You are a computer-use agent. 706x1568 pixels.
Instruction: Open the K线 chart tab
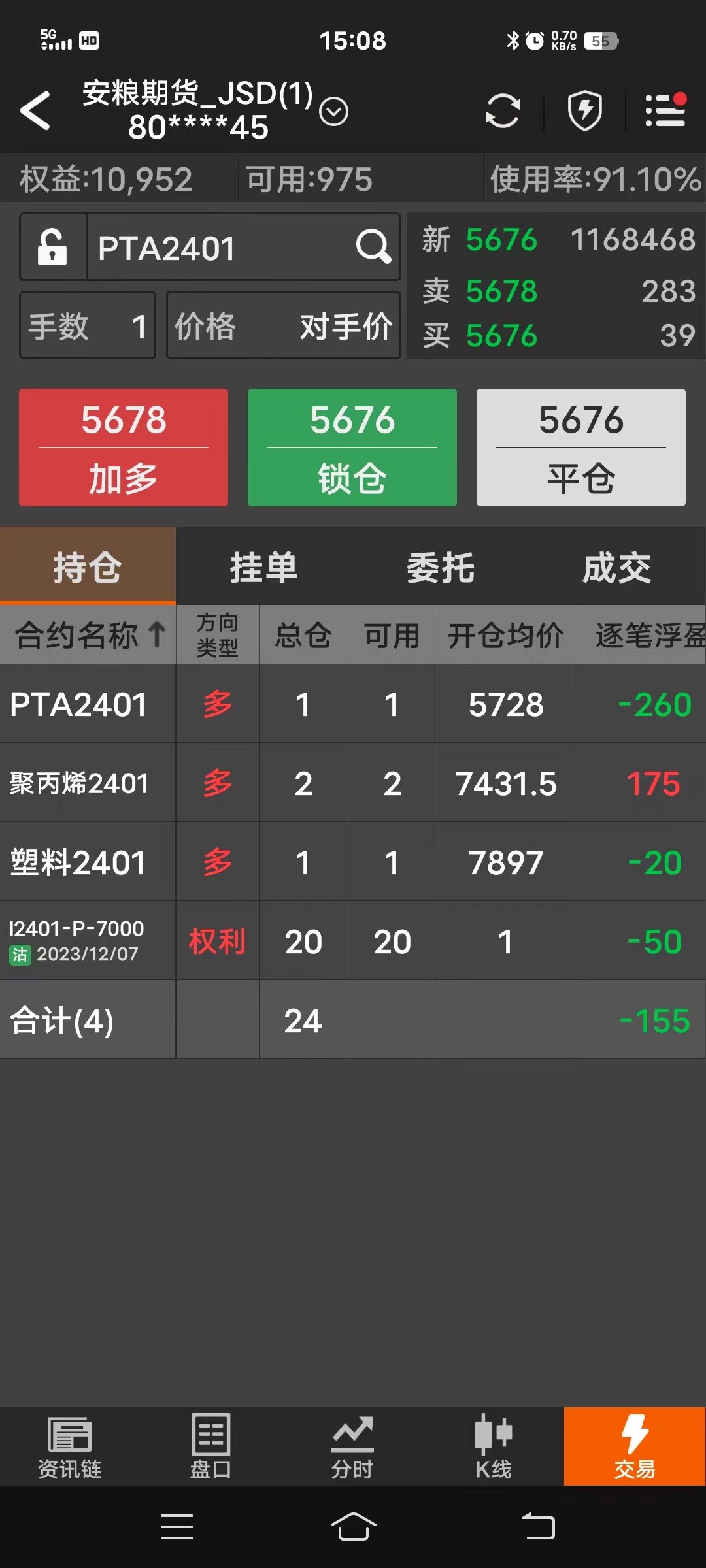click(x=494, y=1446)
